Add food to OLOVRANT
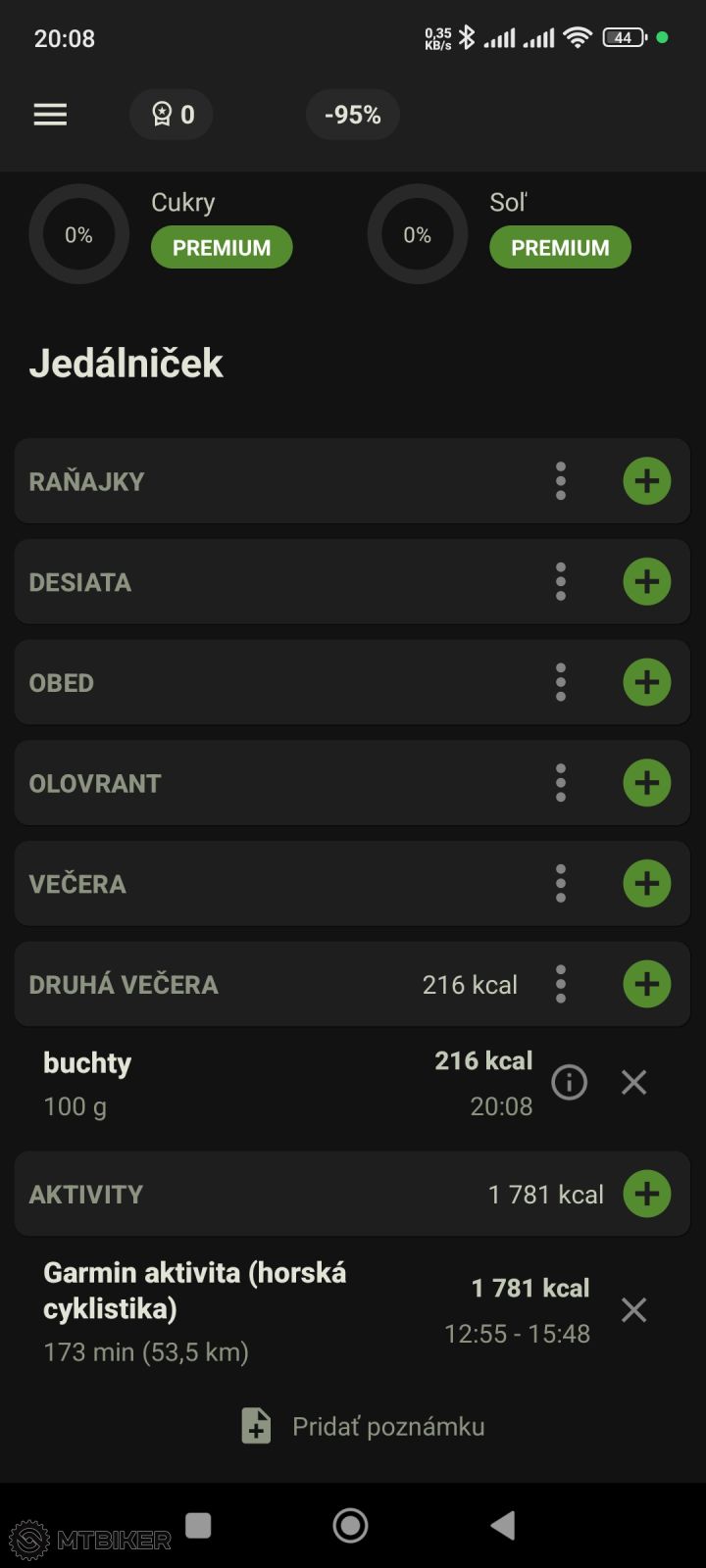Screen dimensions: 706x1568 (x=647, y=783)
